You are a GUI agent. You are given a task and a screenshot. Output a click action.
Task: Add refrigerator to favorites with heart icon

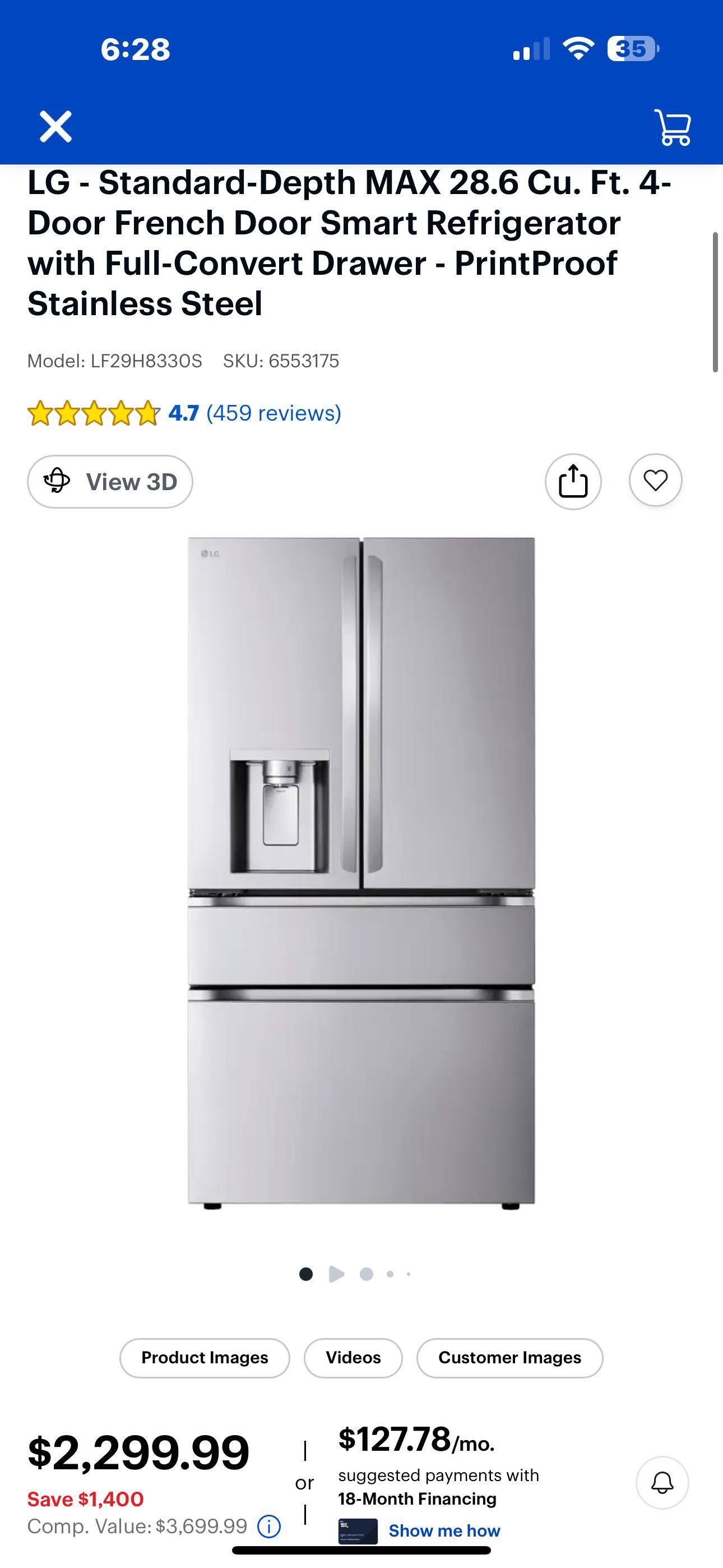click(655, 481)
